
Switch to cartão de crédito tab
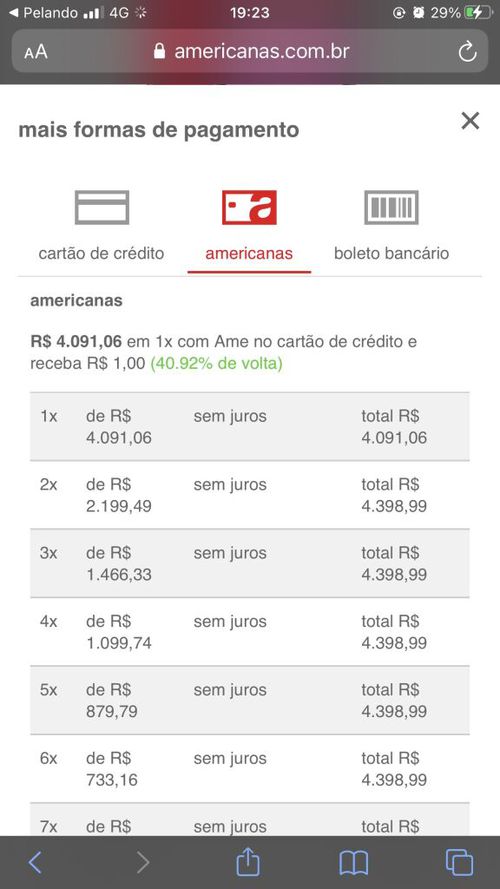101,226
